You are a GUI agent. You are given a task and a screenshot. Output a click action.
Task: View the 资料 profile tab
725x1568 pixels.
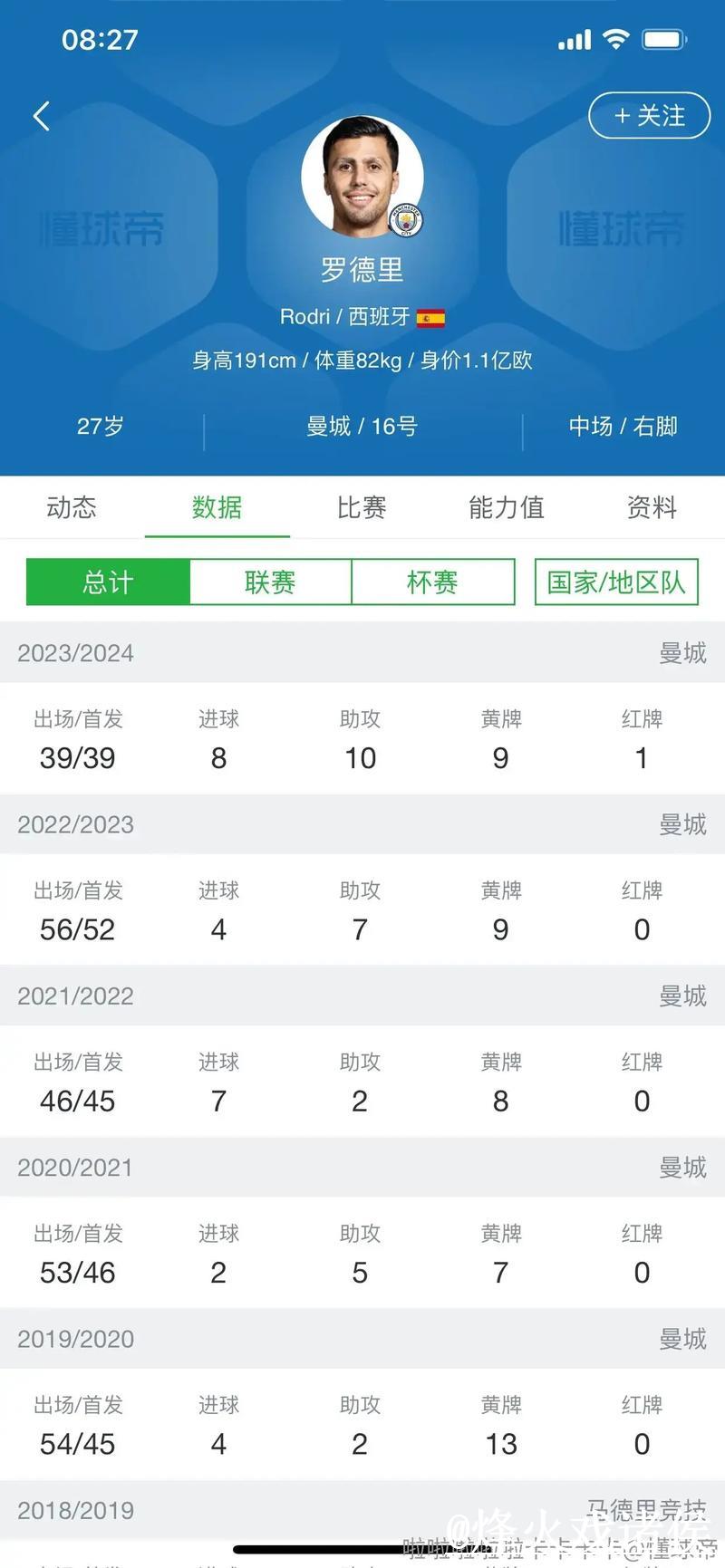(649, 508)
